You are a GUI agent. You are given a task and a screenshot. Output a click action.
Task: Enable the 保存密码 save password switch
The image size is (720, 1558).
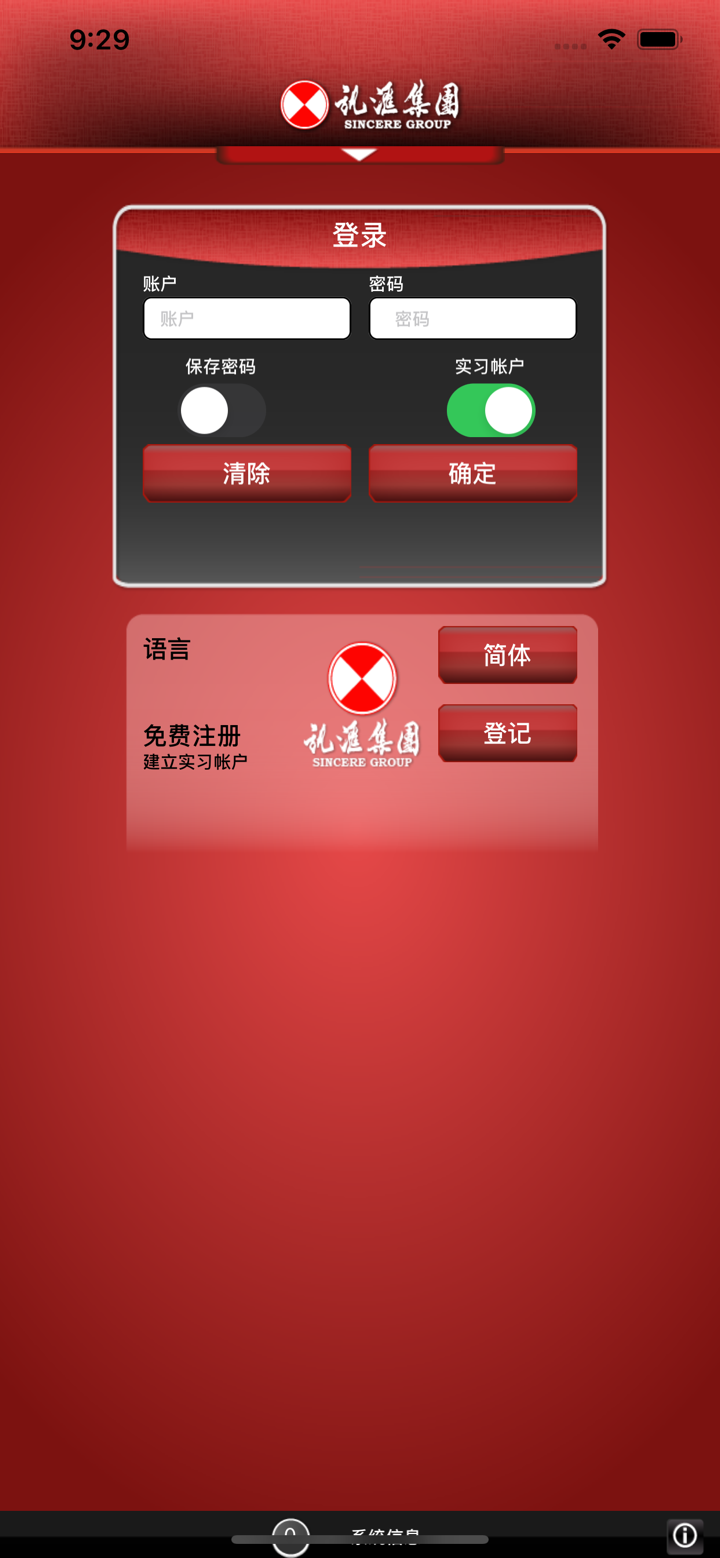pyautogui.click(x=222, y=411)
